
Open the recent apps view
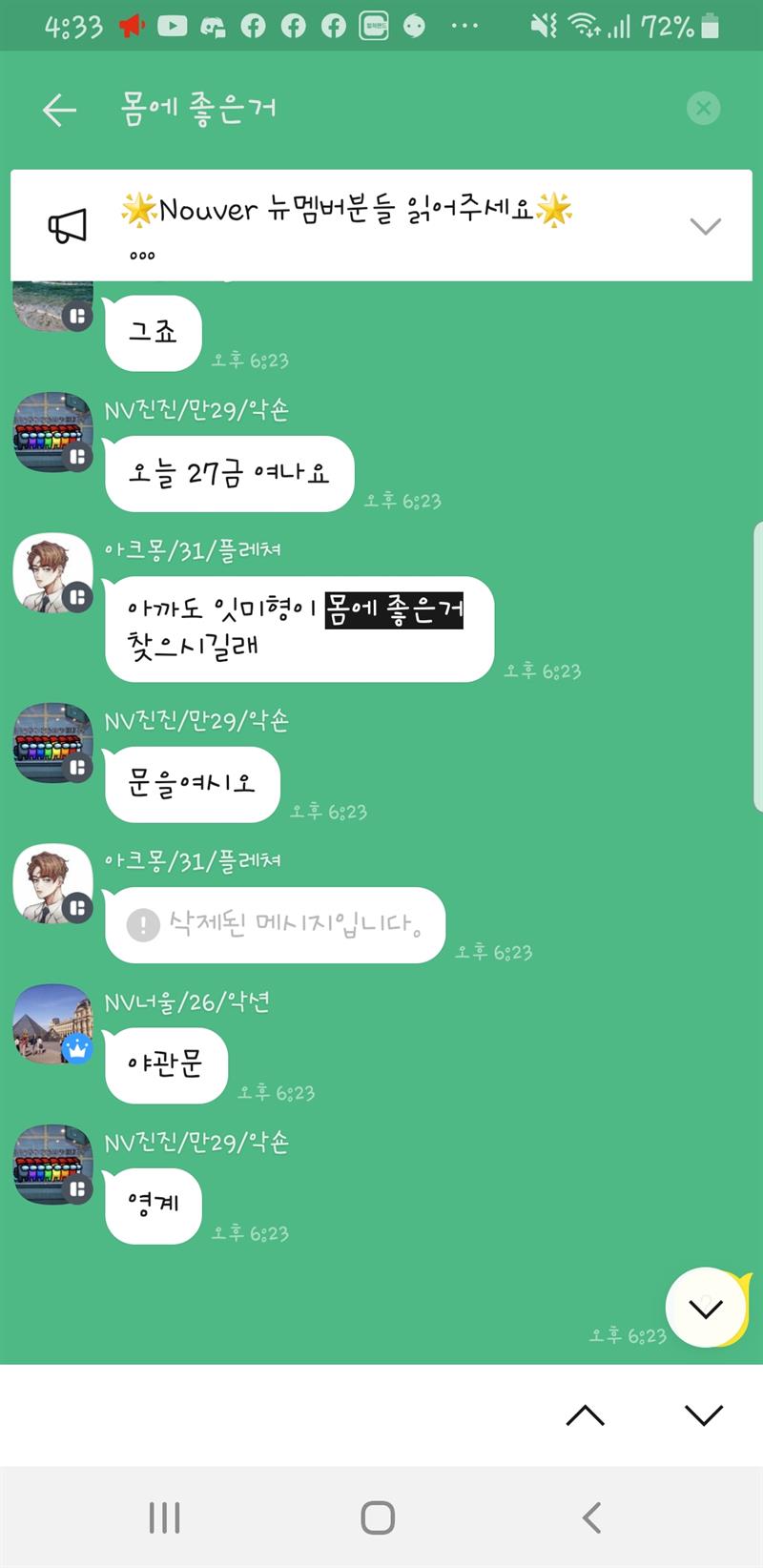click(x=164, y=1517)
